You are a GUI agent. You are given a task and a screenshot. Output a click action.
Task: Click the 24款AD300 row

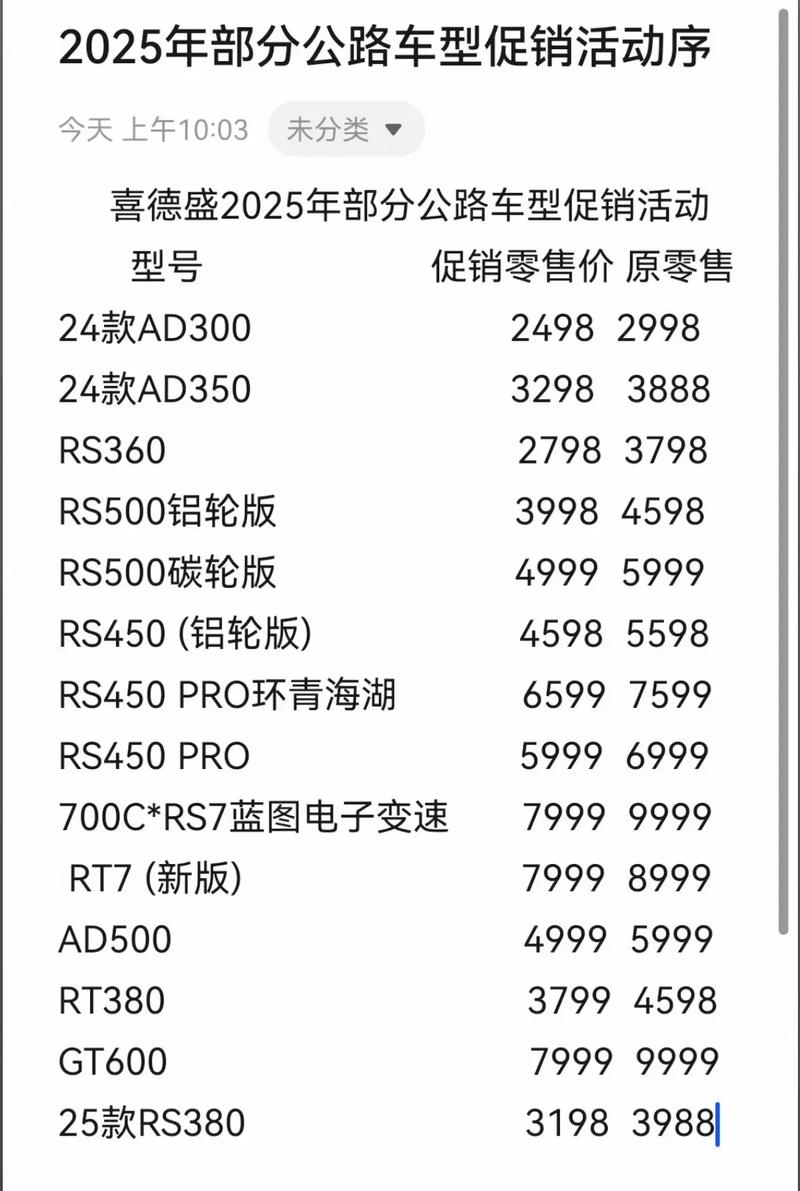tap(157, 328)
